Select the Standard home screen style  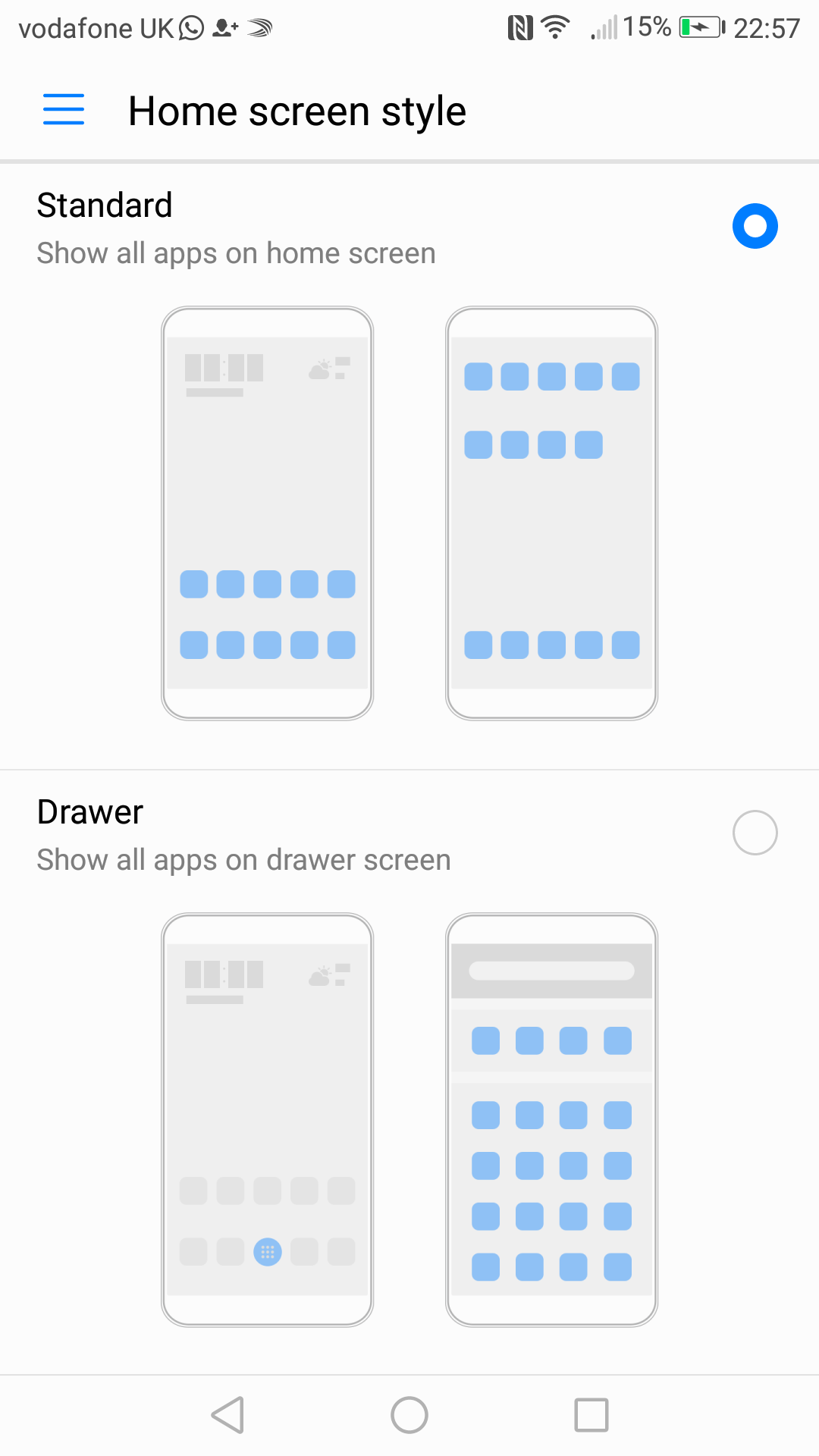tap(755, 226)
